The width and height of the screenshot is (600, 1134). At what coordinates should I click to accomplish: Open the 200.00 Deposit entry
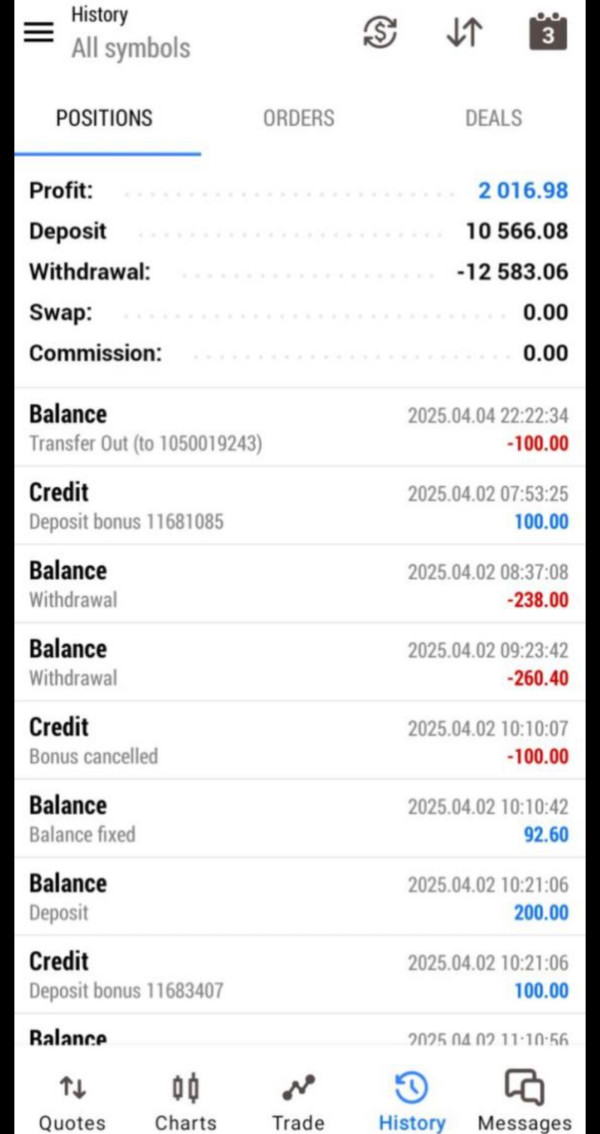point(298,896)
